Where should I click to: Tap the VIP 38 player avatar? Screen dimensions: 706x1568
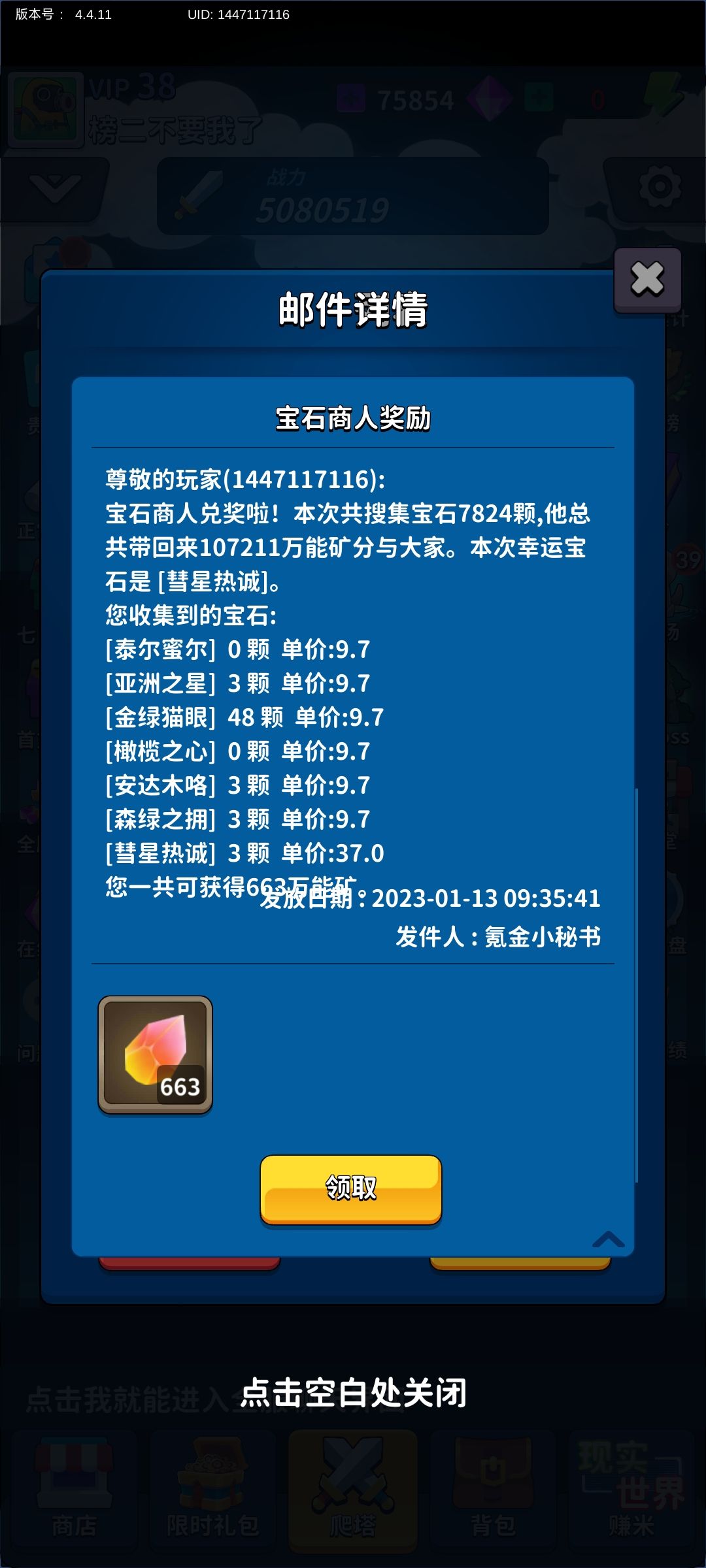46,105
